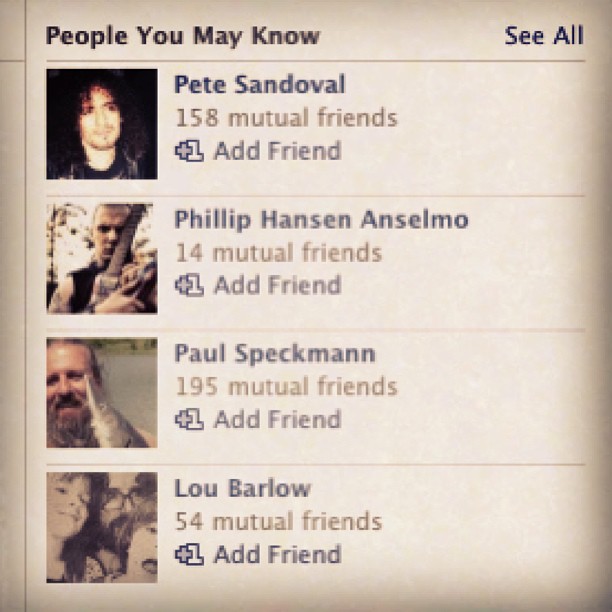This screenshot has height=612, width=612.
Task: Tap Paul Speckmann's profile picture
Action: pos(101,393)
